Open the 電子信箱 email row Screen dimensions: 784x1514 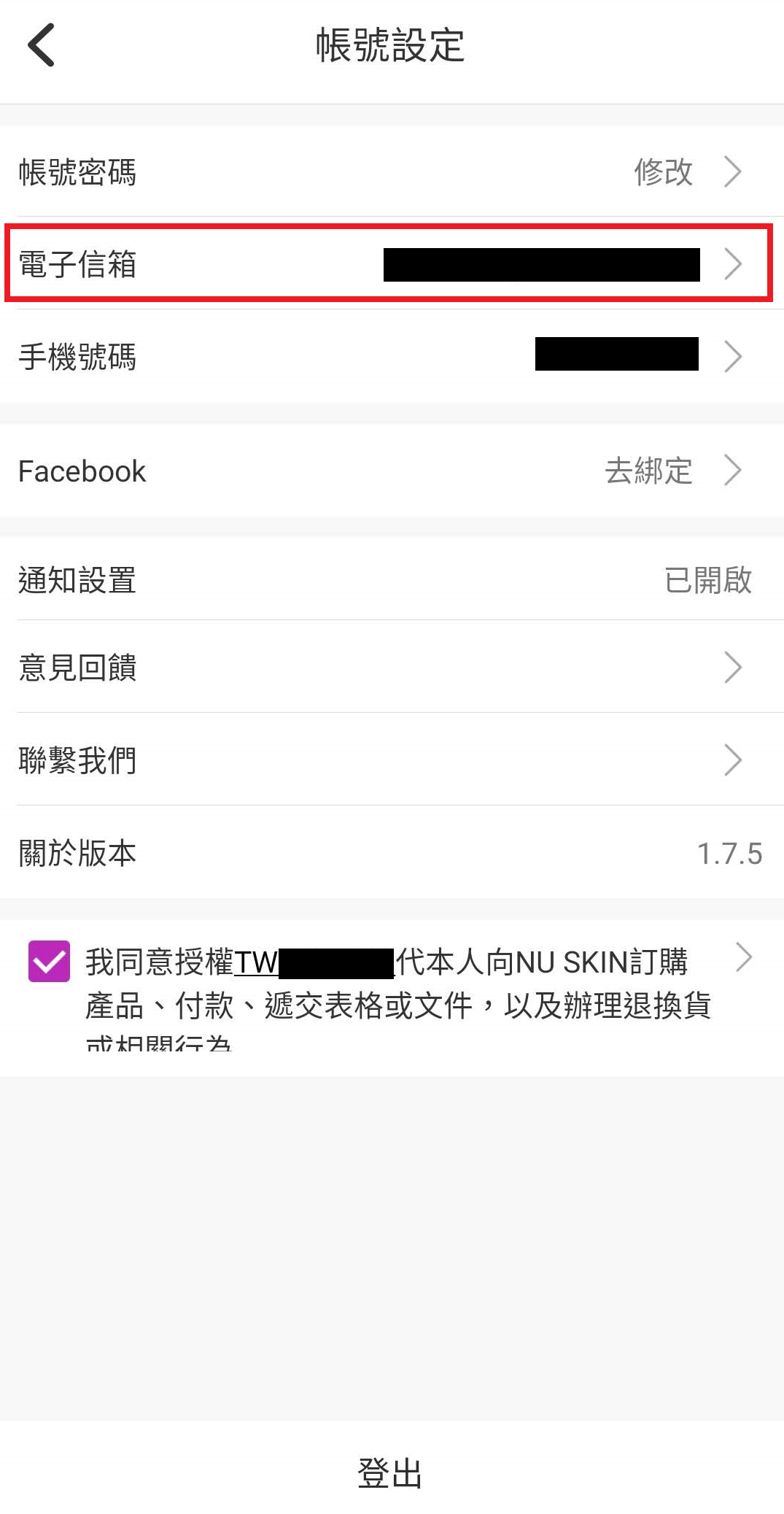pos(392,264)
